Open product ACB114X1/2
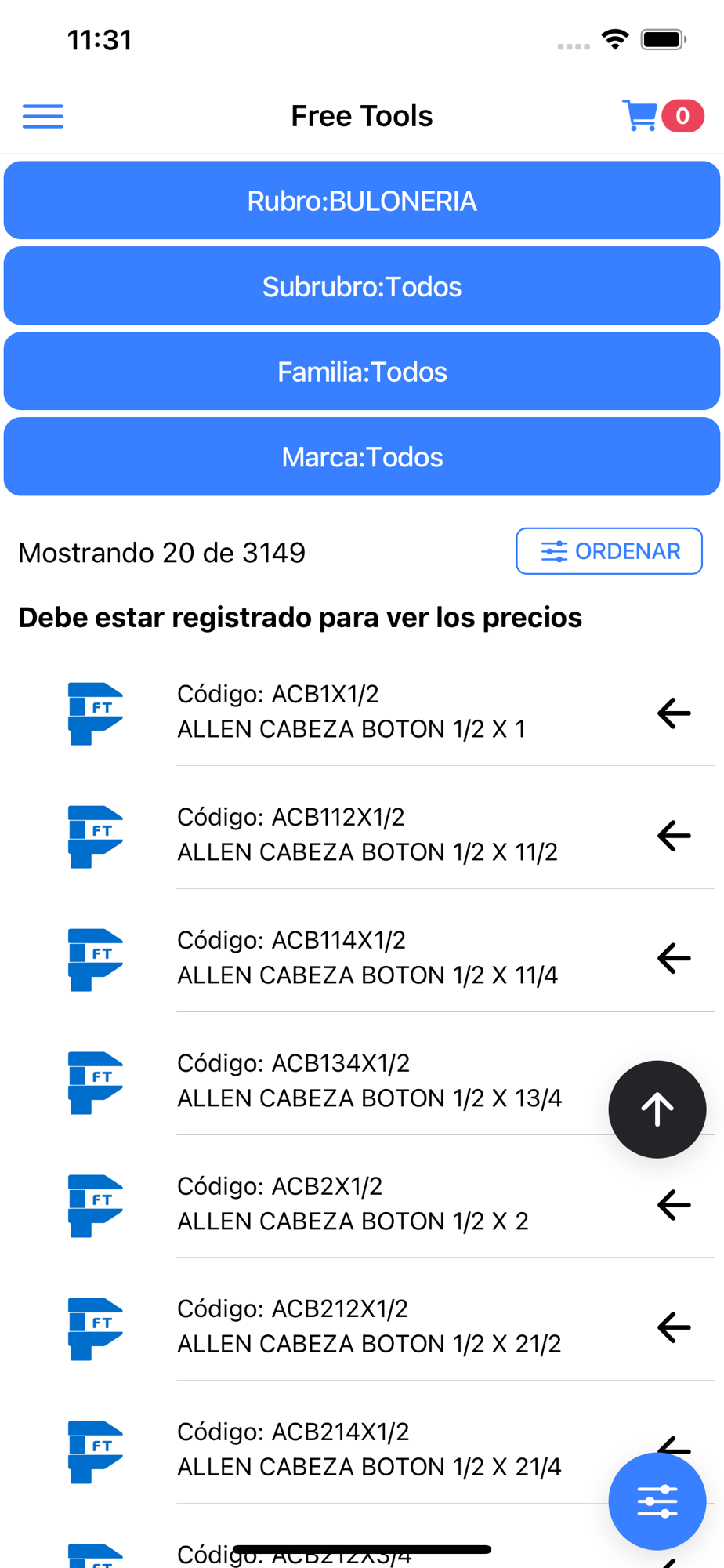Image resolution: width=724 pixels, height=1568 pixels. [x=368, y=957]
